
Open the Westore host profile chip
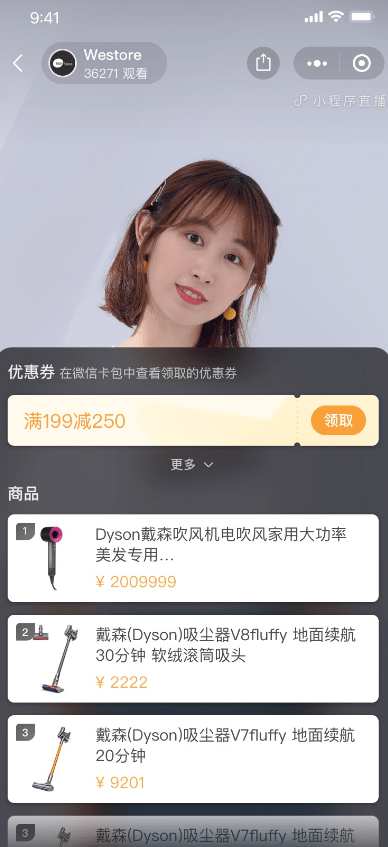[104, 63]
